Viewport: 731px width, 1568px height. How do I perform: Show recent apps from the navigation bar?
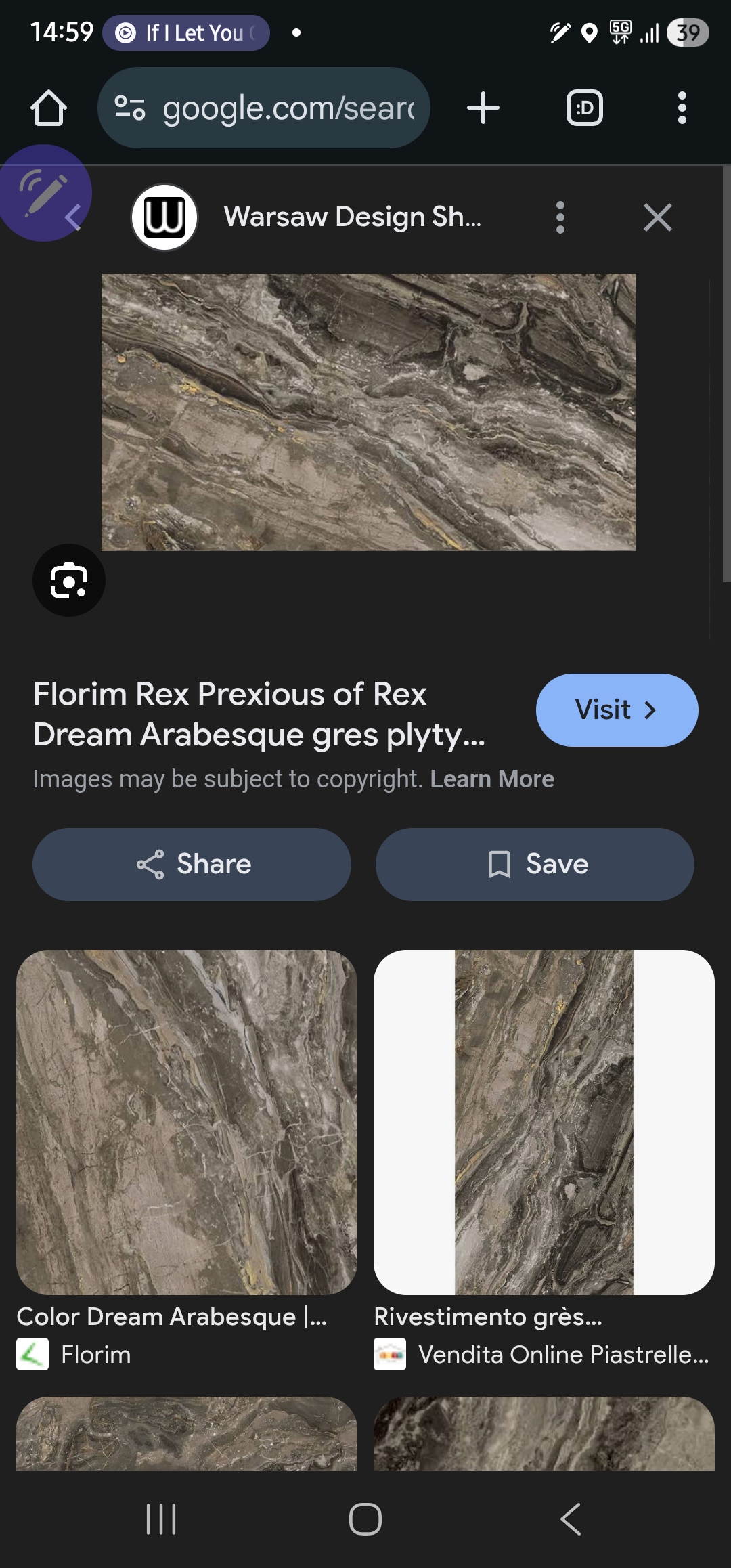[x=161, y=1519]
